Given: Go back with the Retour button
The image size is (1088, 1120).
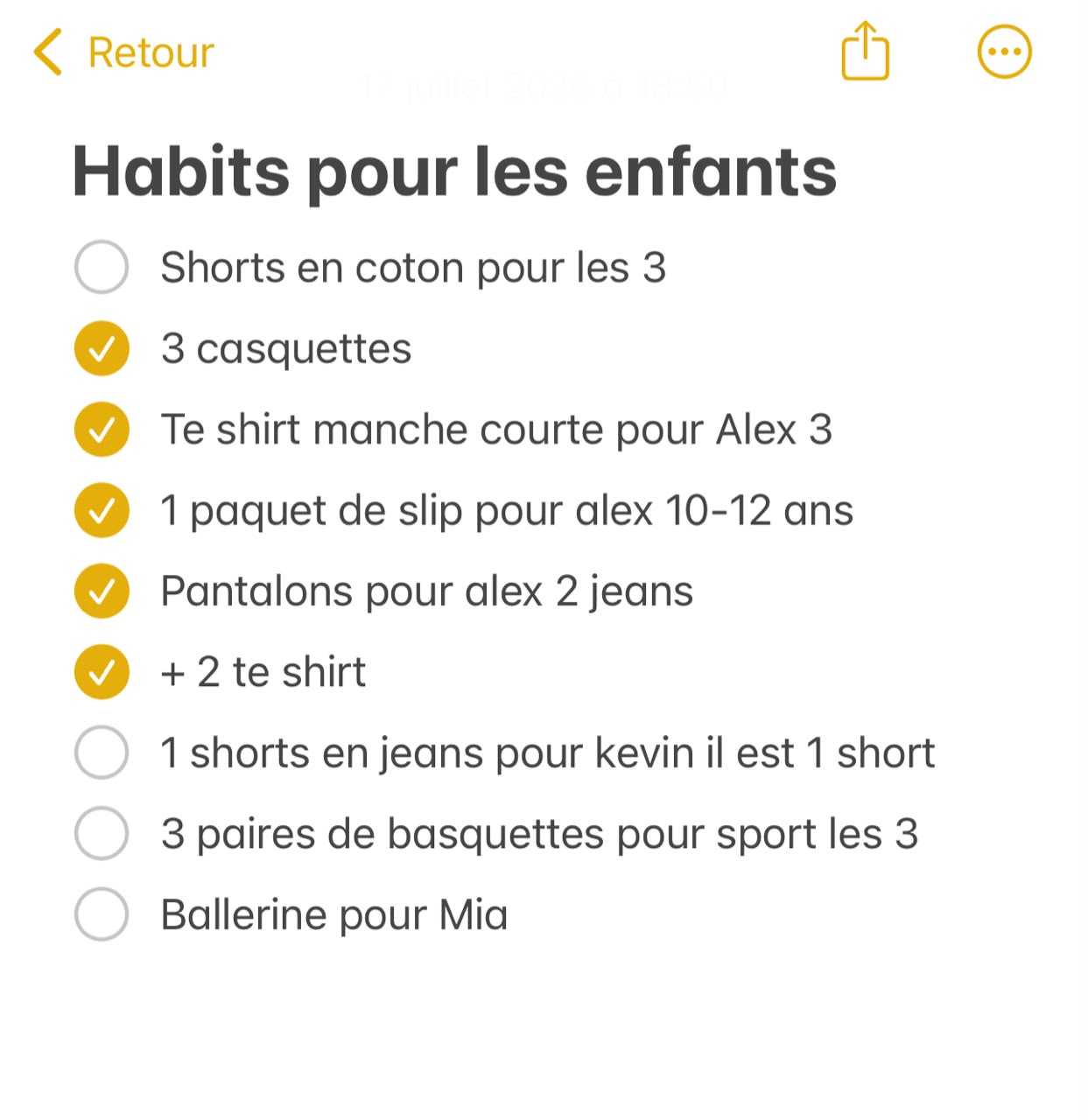Looking at the screenshot, I should [x=123, y=52].
